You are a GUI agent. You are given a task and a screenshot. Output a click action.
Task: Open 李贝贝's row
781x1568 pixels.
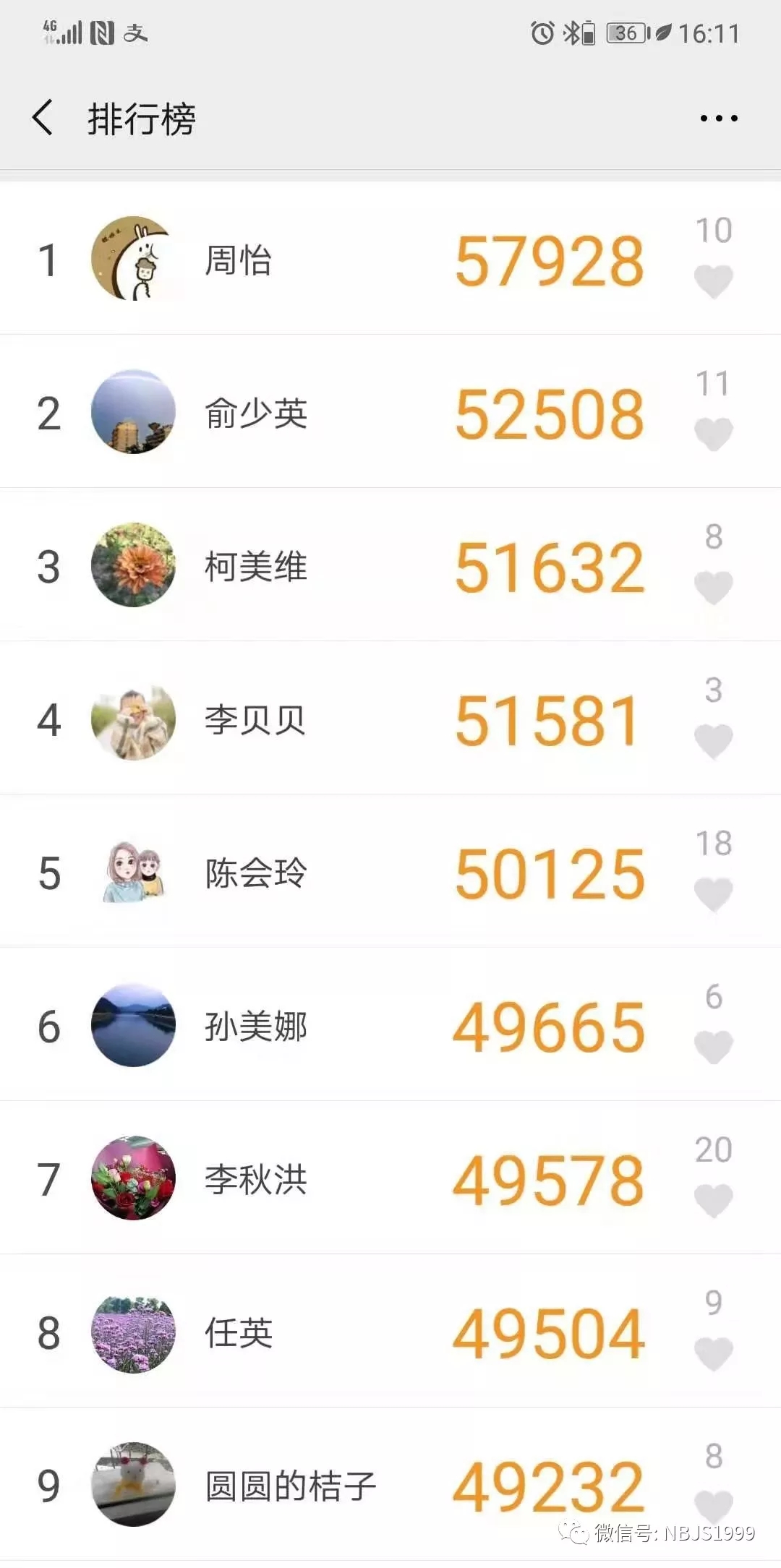tap(390, 718)
